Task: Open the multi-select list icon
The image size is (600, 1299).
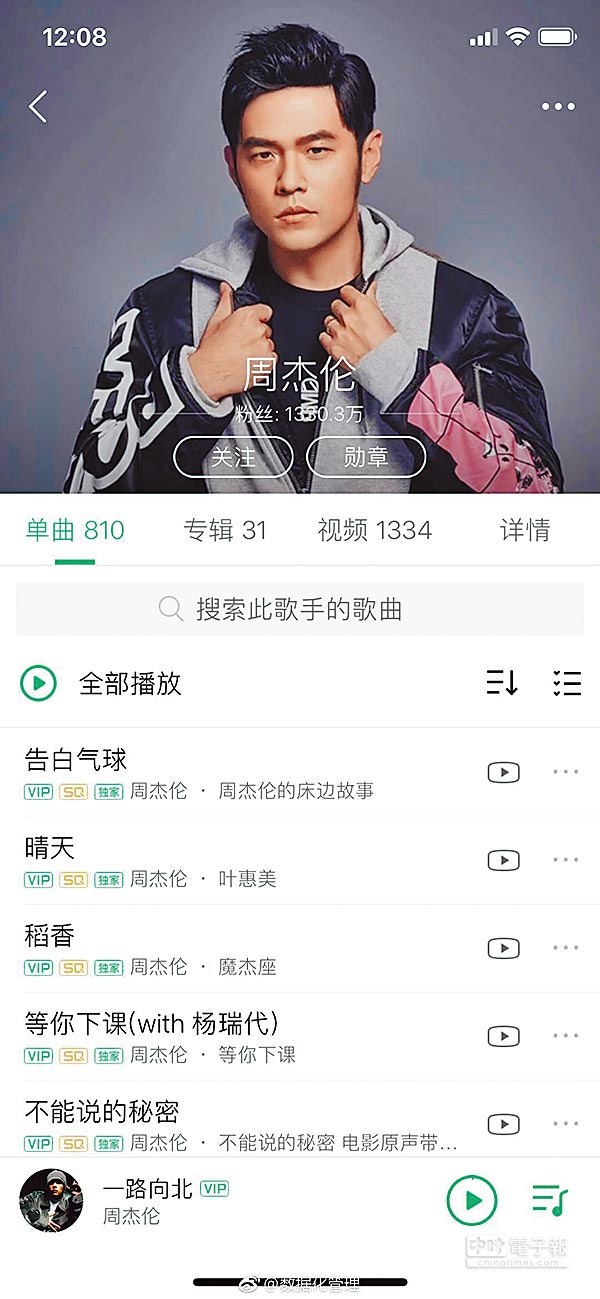Action: click(566, 683)
